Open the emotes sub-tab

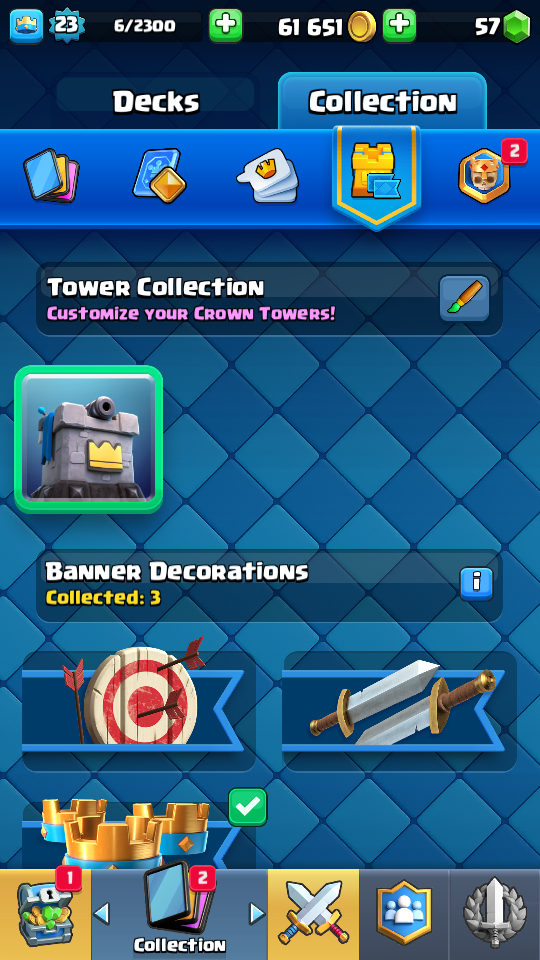[x=268, y=176]
